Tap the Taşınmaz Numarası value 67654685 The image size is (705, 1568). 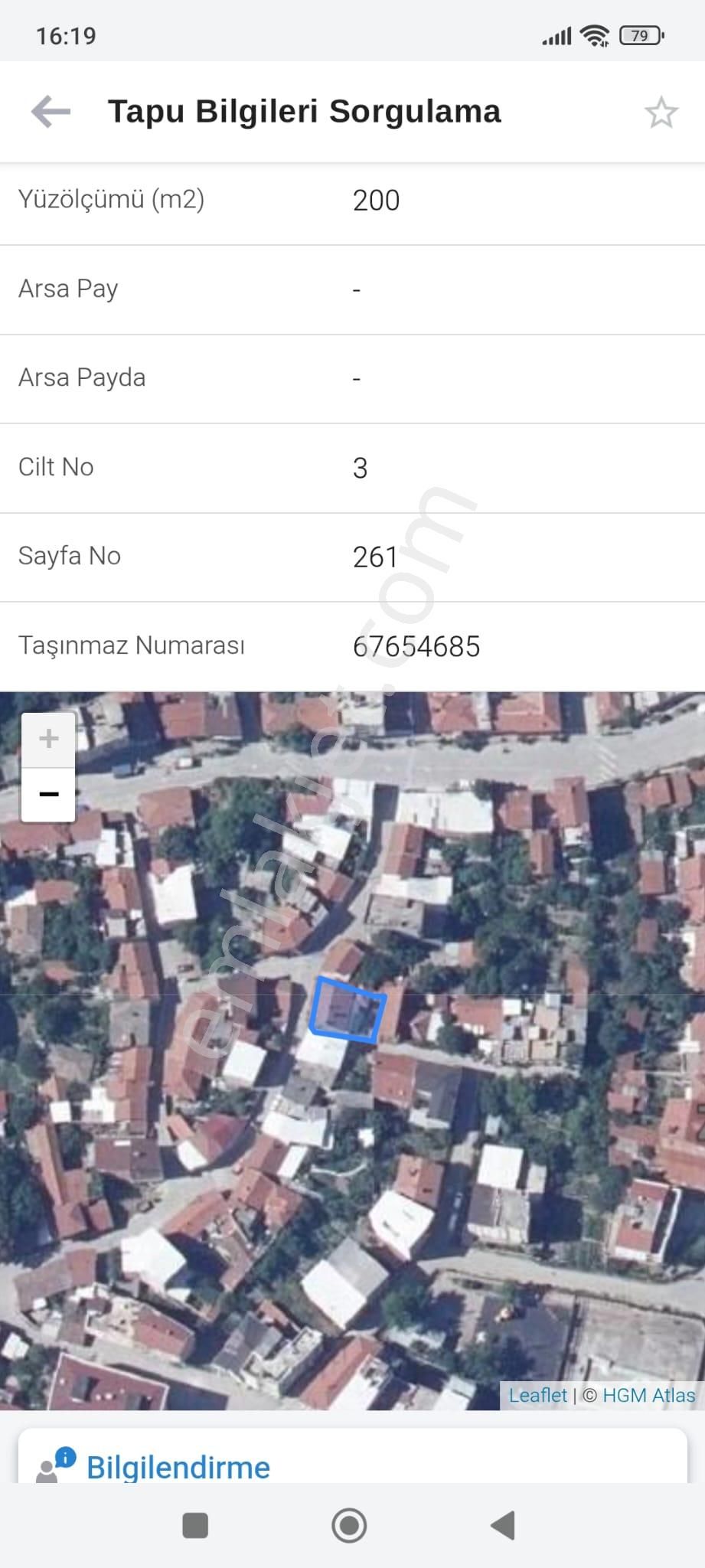point(417,646)
